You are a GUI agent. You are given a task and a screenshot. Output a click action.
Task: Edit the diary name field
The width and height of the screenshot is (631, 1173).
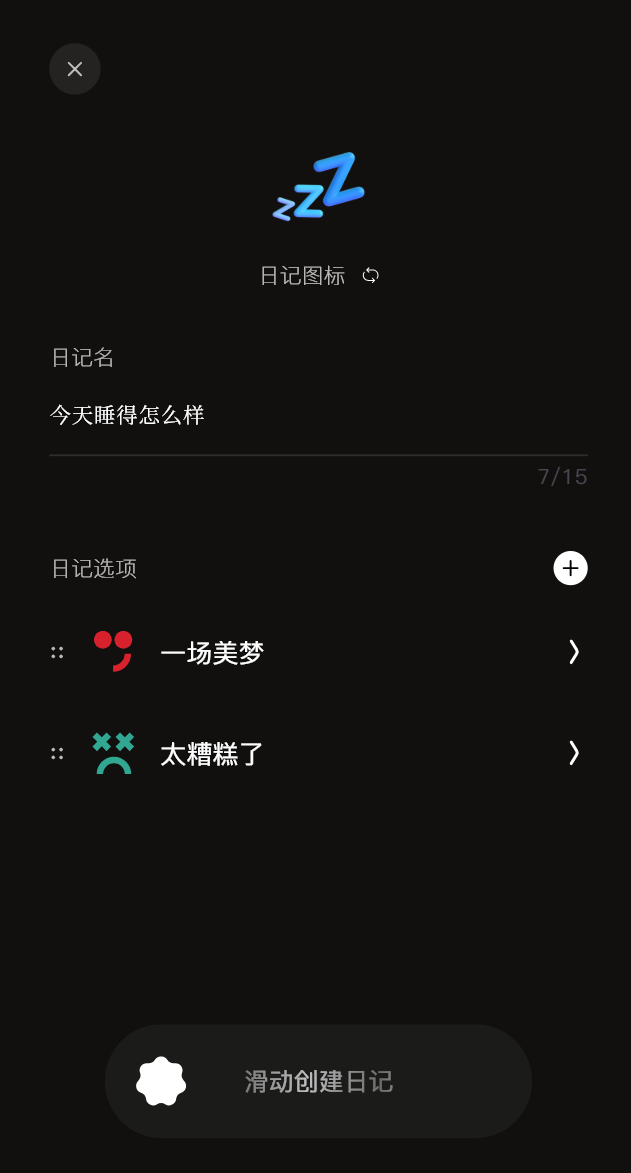[x=318, y=415]
